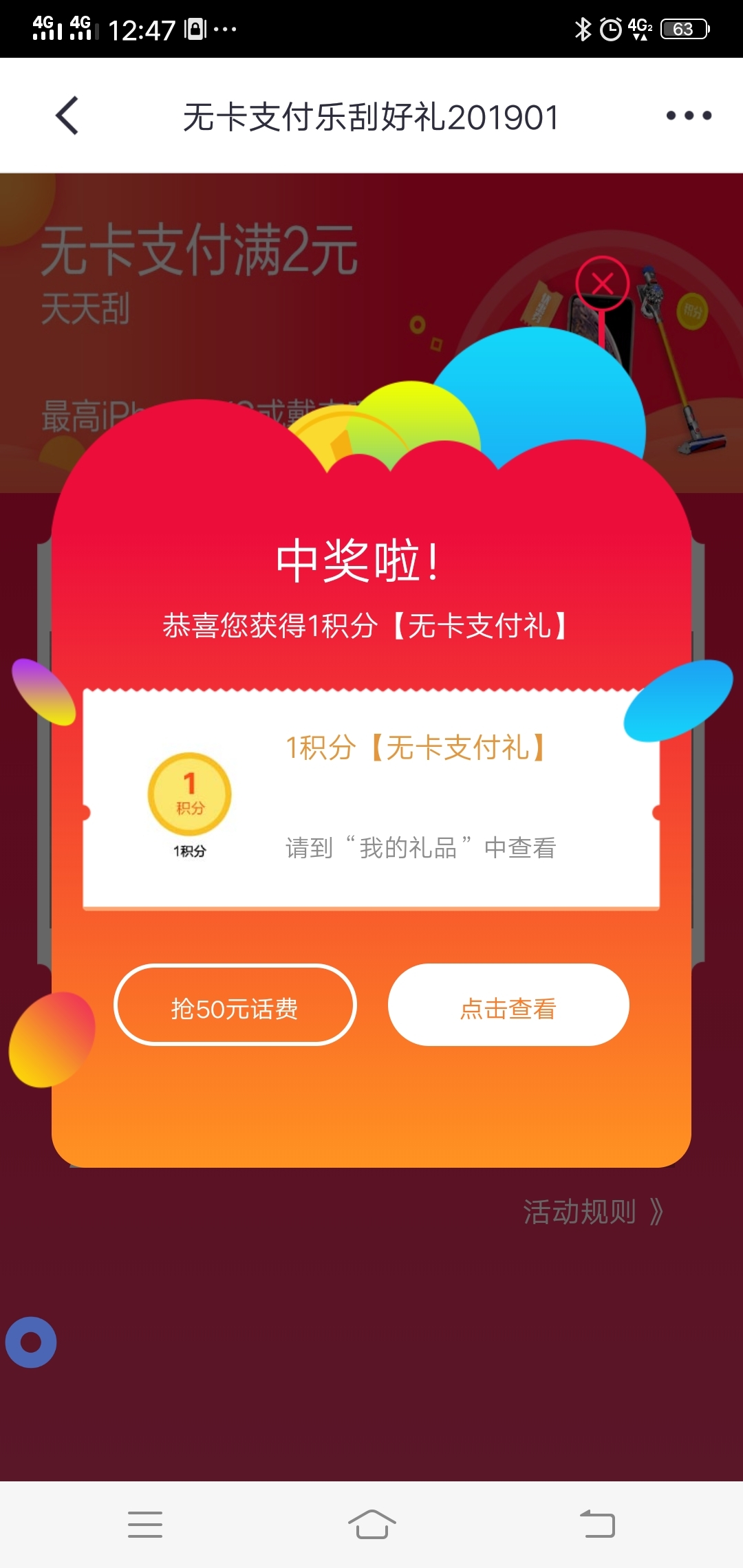Viewport: 743px width, 1568px height.
Task: Tap the blue floating circle button
Action: [x=31, y=1342]
